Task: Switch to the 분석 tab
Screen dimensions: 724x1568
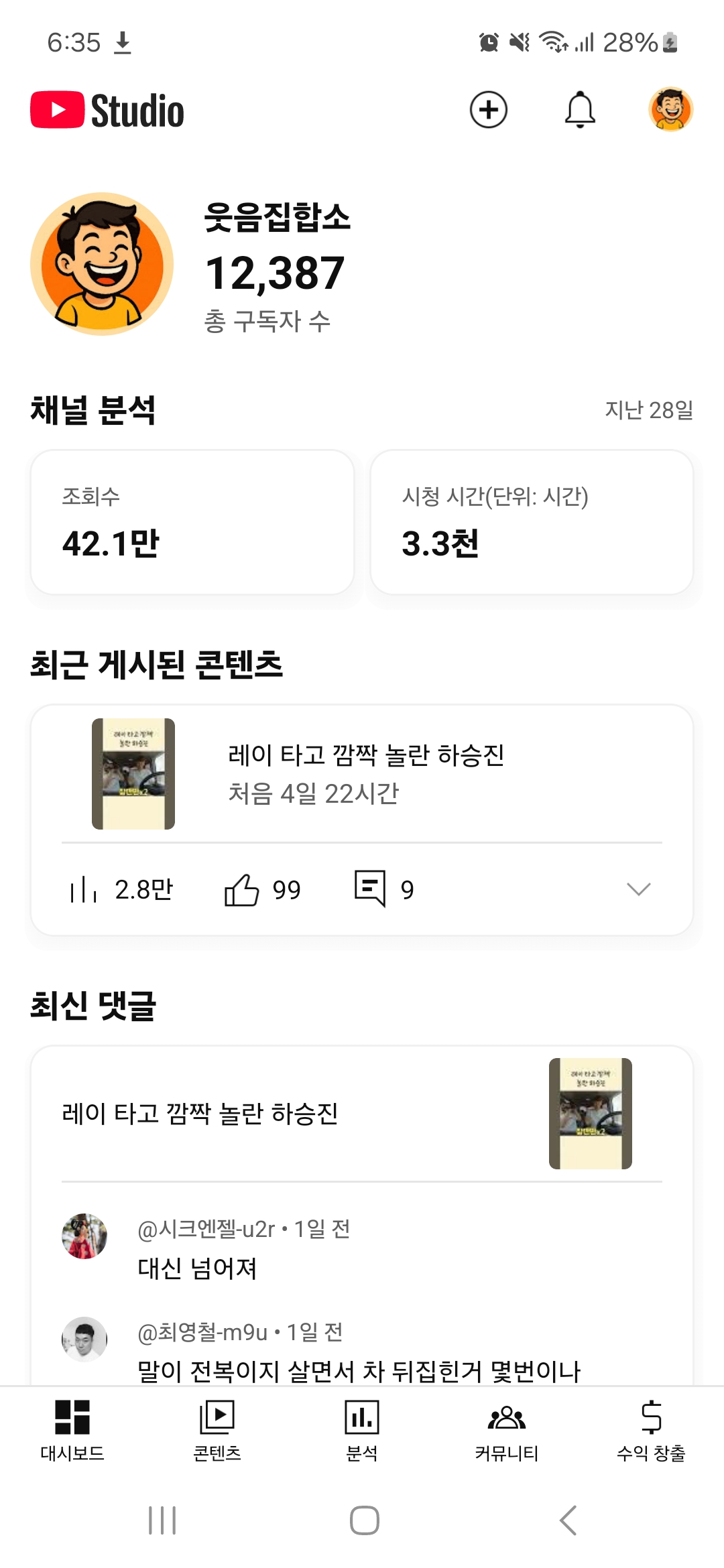Action: (x=362, y=1430)
